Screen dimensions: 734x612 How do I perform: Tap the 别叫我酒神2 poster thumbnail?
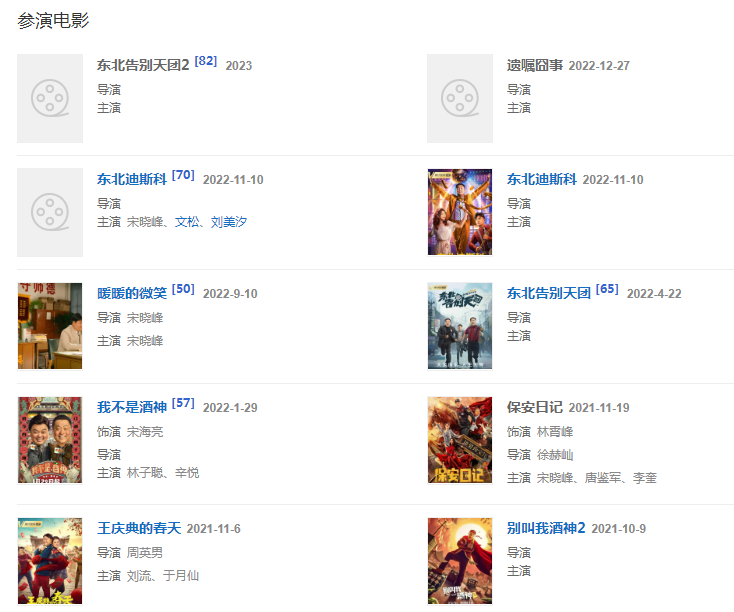tap(459, 561)
